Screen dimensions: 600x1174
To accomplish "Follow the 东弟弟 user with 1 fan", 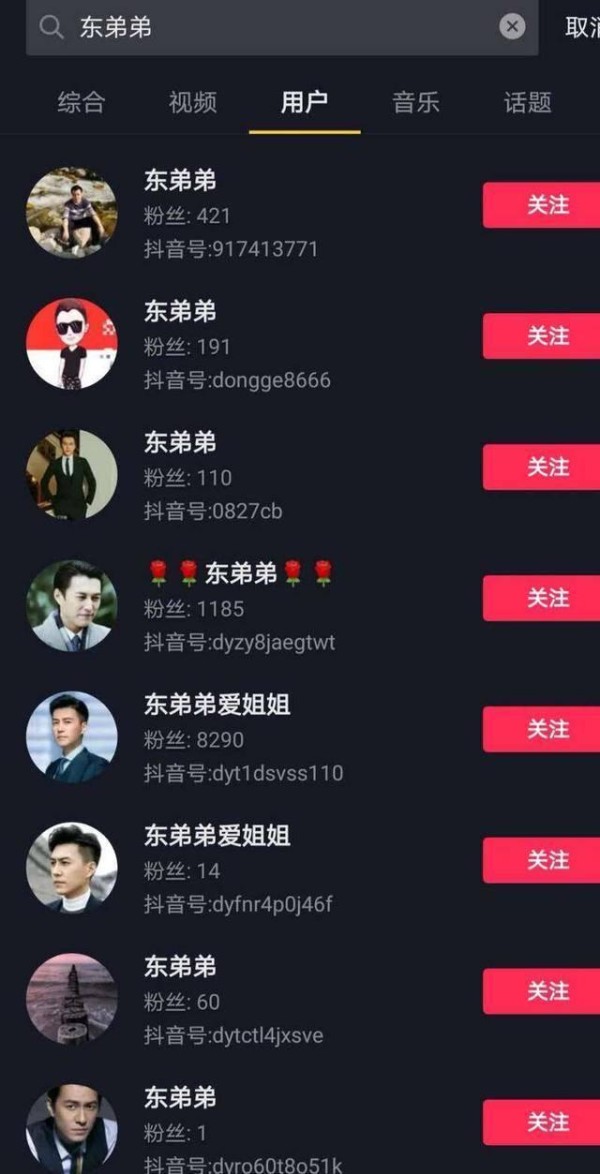I will 542,1122.
